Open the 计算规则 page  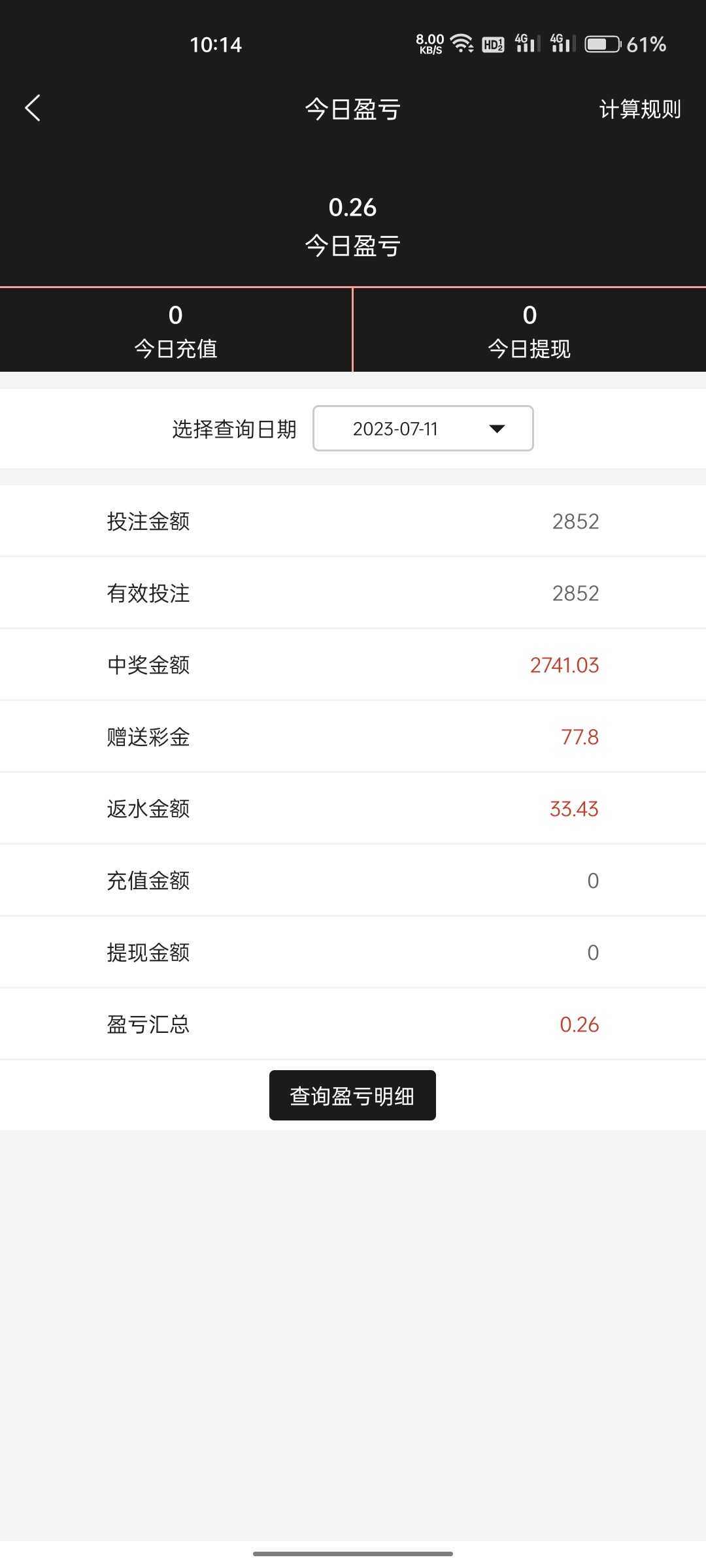coord(640,110)
